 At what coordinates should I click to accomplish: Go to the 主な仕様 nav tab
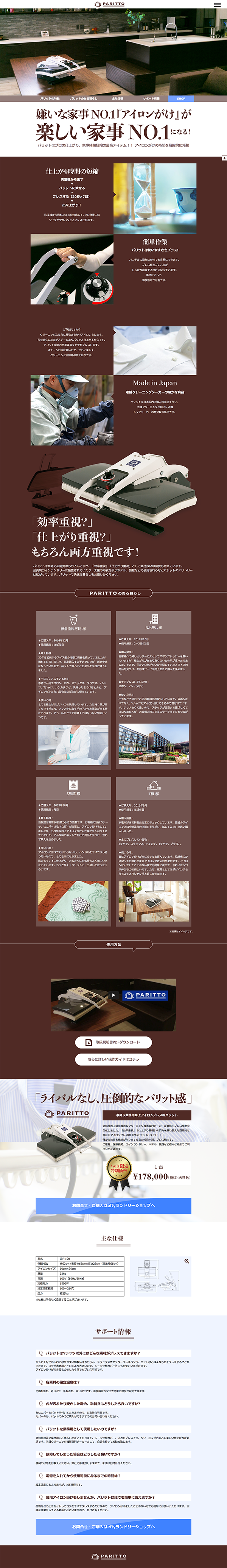point(117,98)
